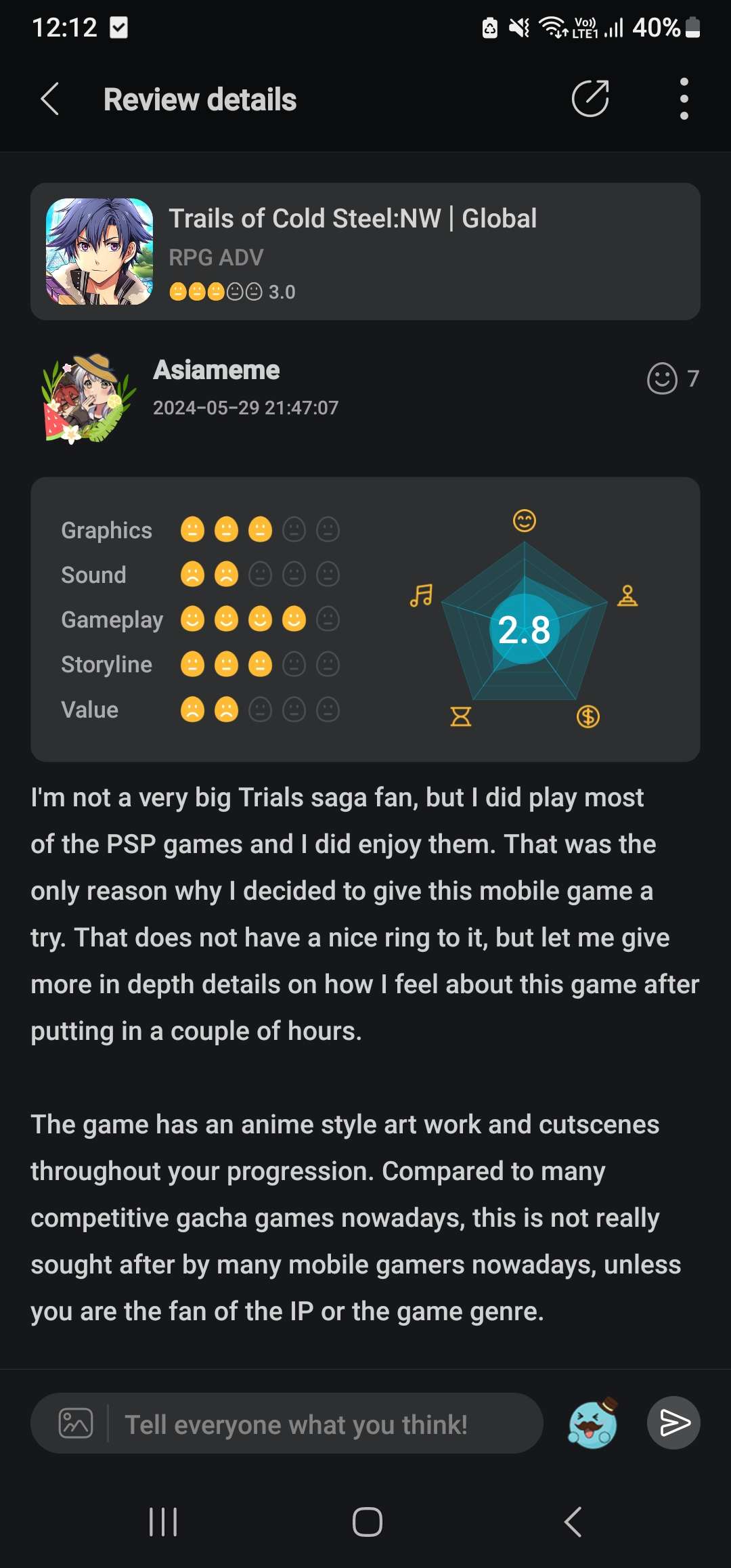
Task: Go back from Review details
Action: 50,100
